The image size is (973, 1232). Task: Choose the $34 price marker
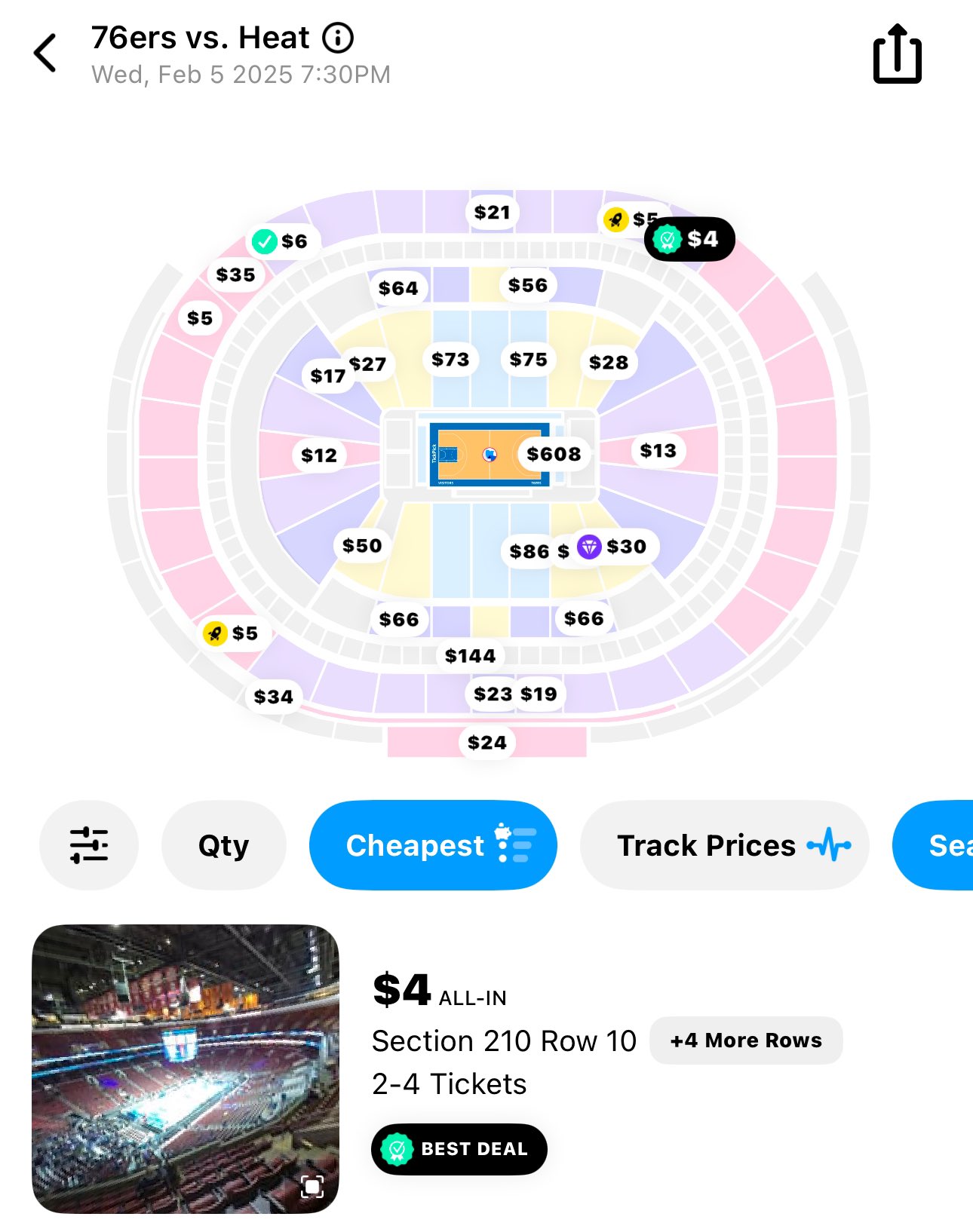[273, 697]
